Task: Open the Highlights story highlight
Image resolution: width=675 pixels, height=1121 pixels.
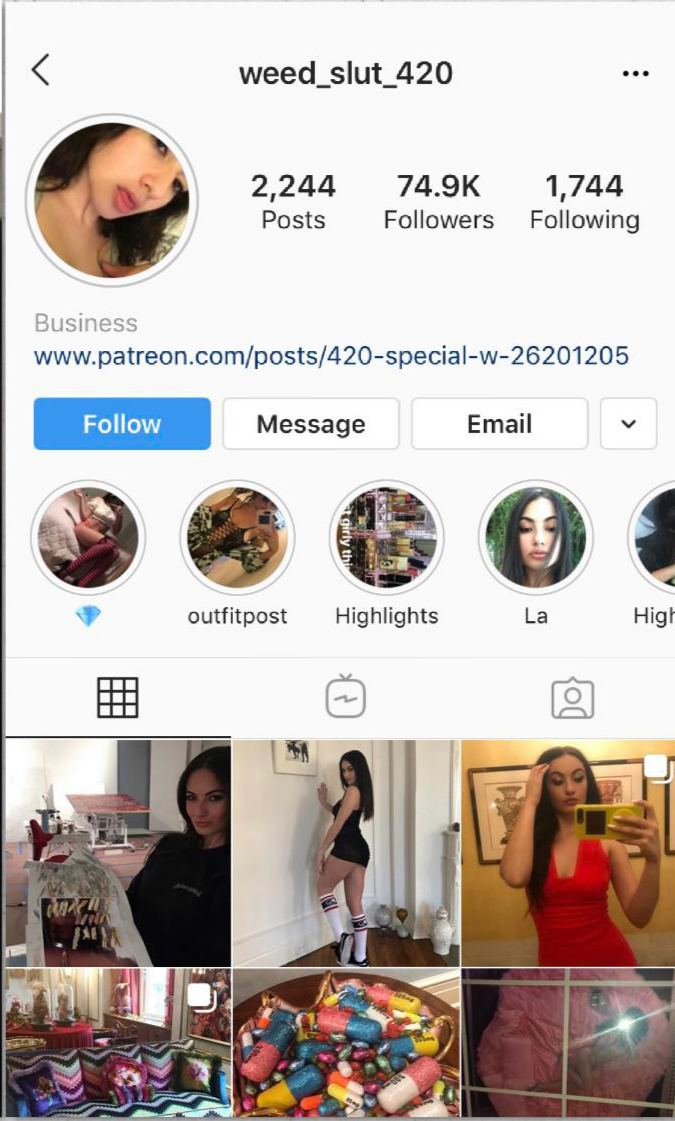Action: pyautogui.click(x=386, y=538)
